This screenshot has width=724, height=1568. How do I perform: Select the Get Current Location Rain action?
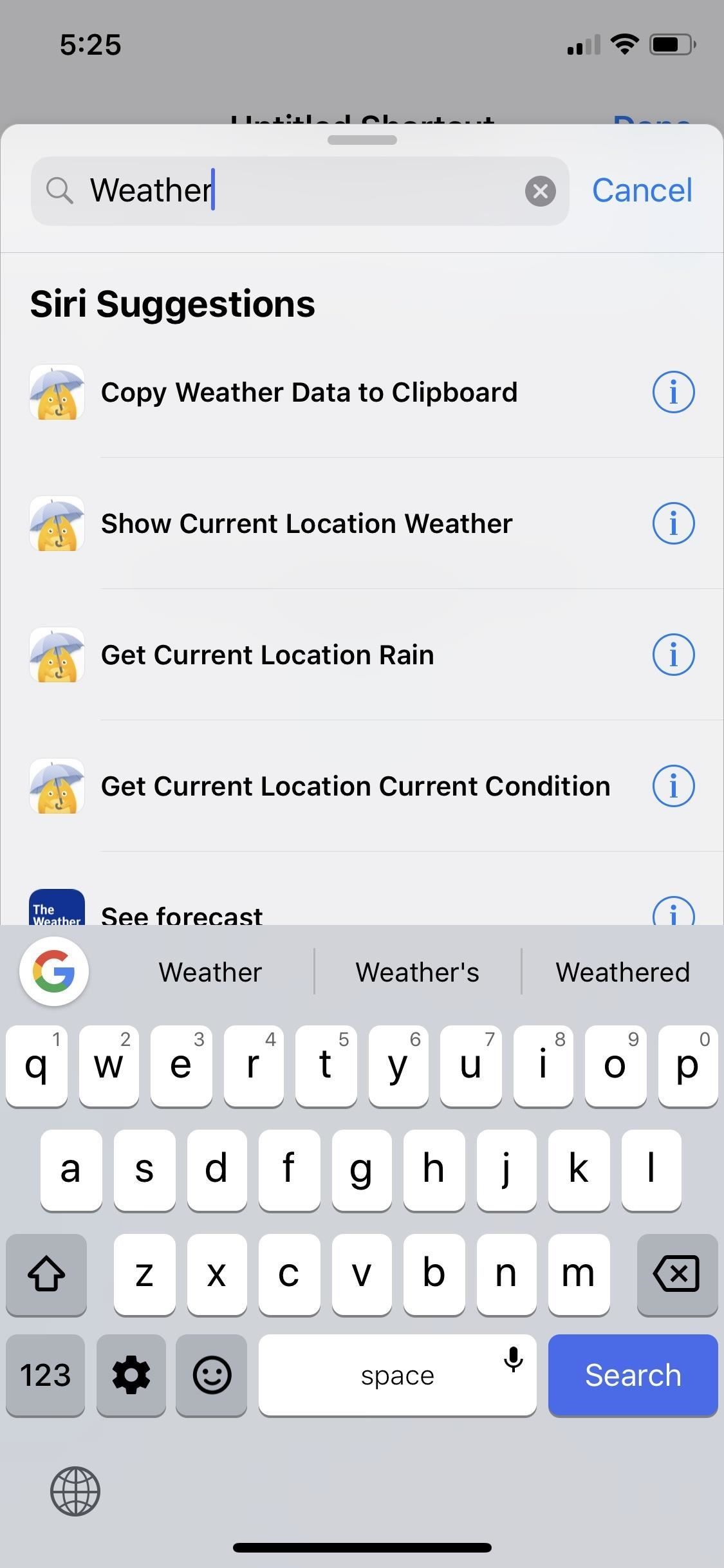click(267, 655)
